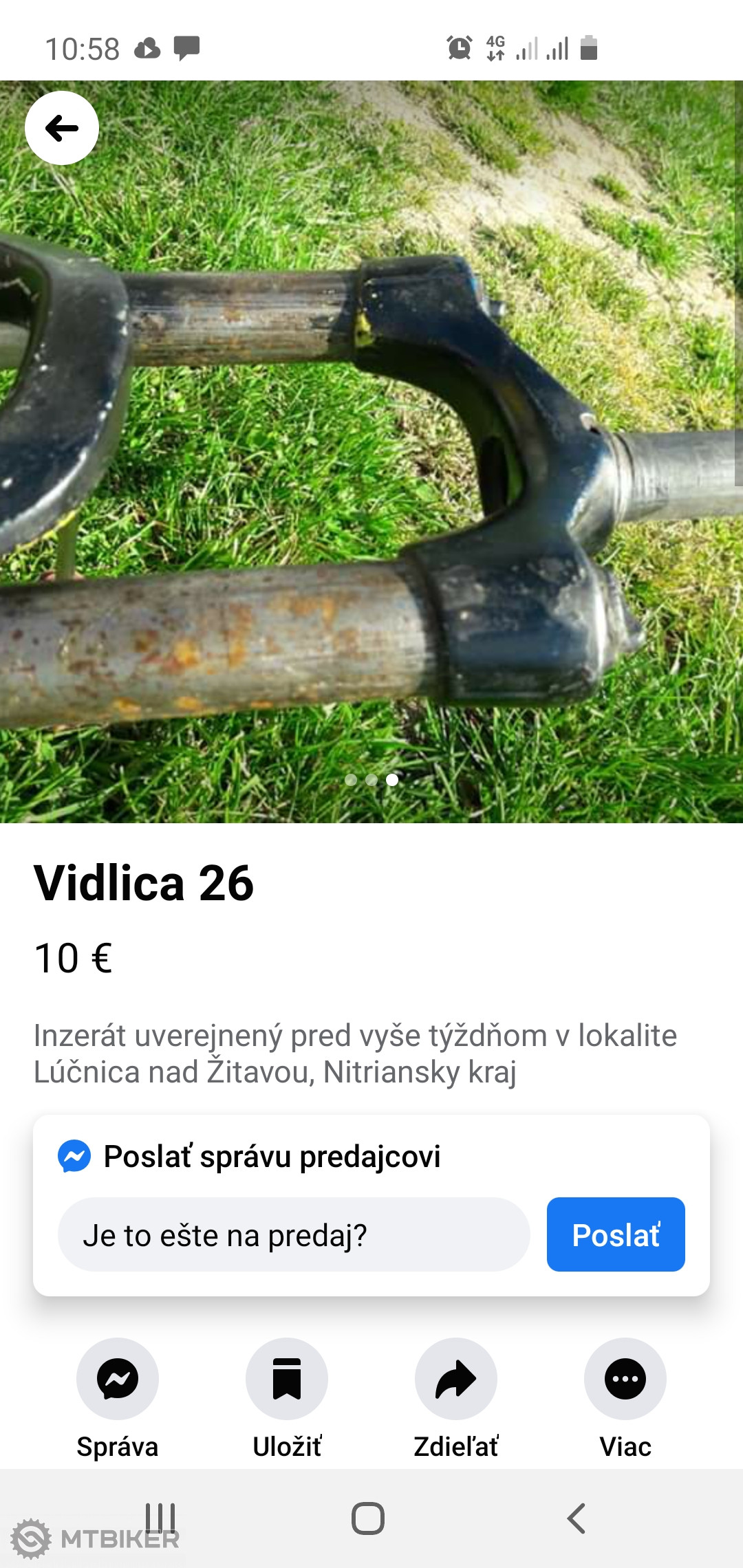
Task: Tap the system back button
Action: pyautogui.click(x=577, y=1518)
